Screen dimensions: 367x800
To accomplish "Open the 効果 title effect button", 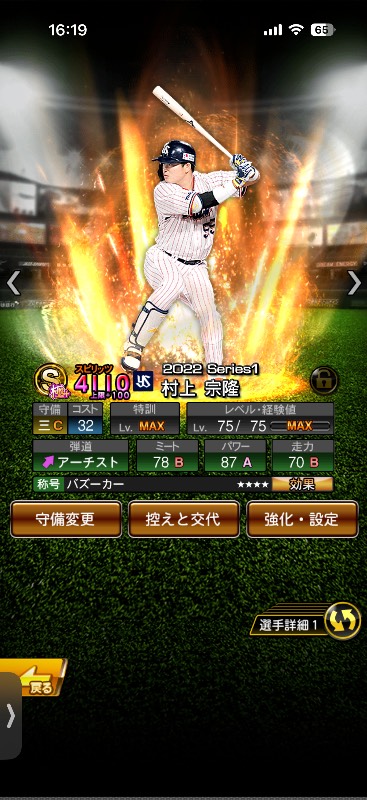I will coord(302,484).
